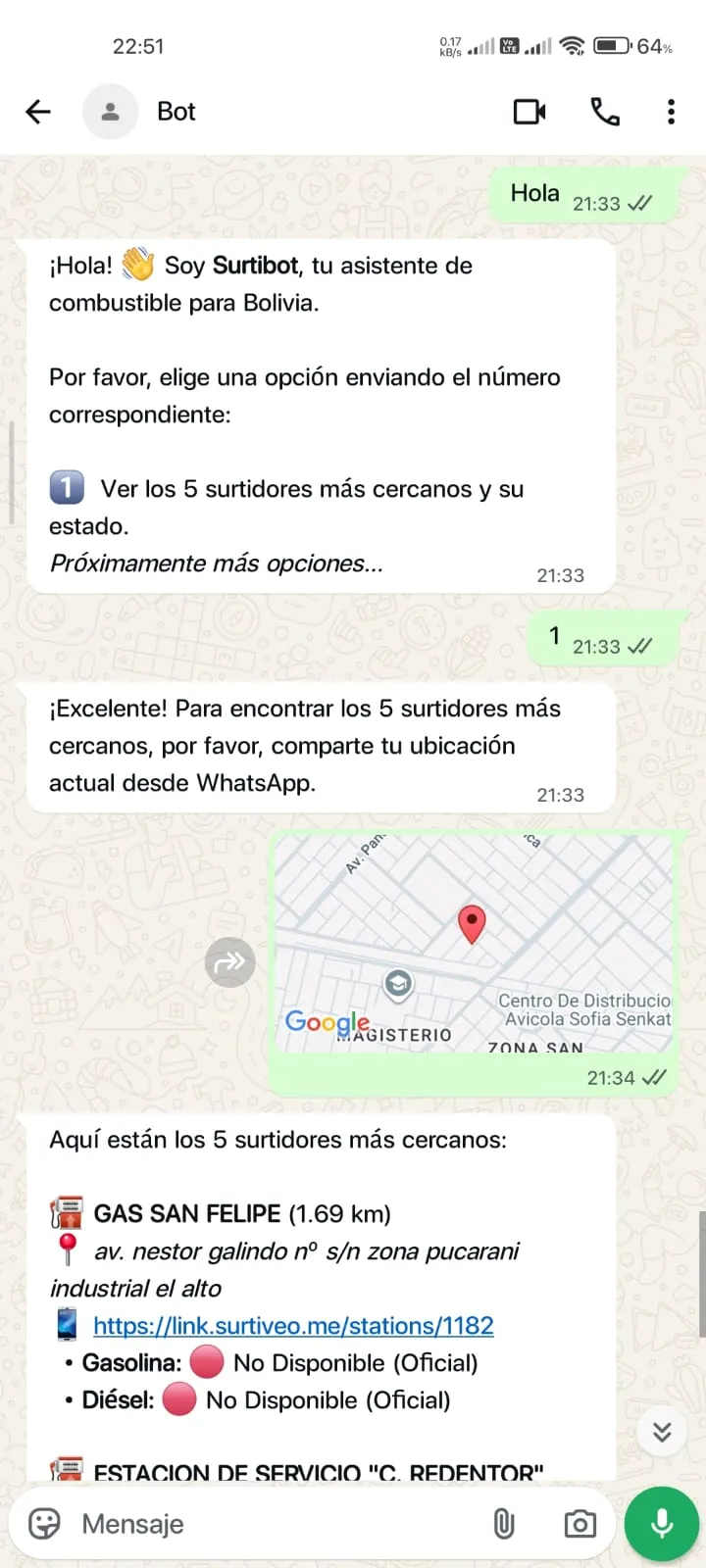The width and height of the screenshot is (706, 1568).
Task: Open the three-dot overflow menu
Action: pyautogui.click(x=670, y=112)
